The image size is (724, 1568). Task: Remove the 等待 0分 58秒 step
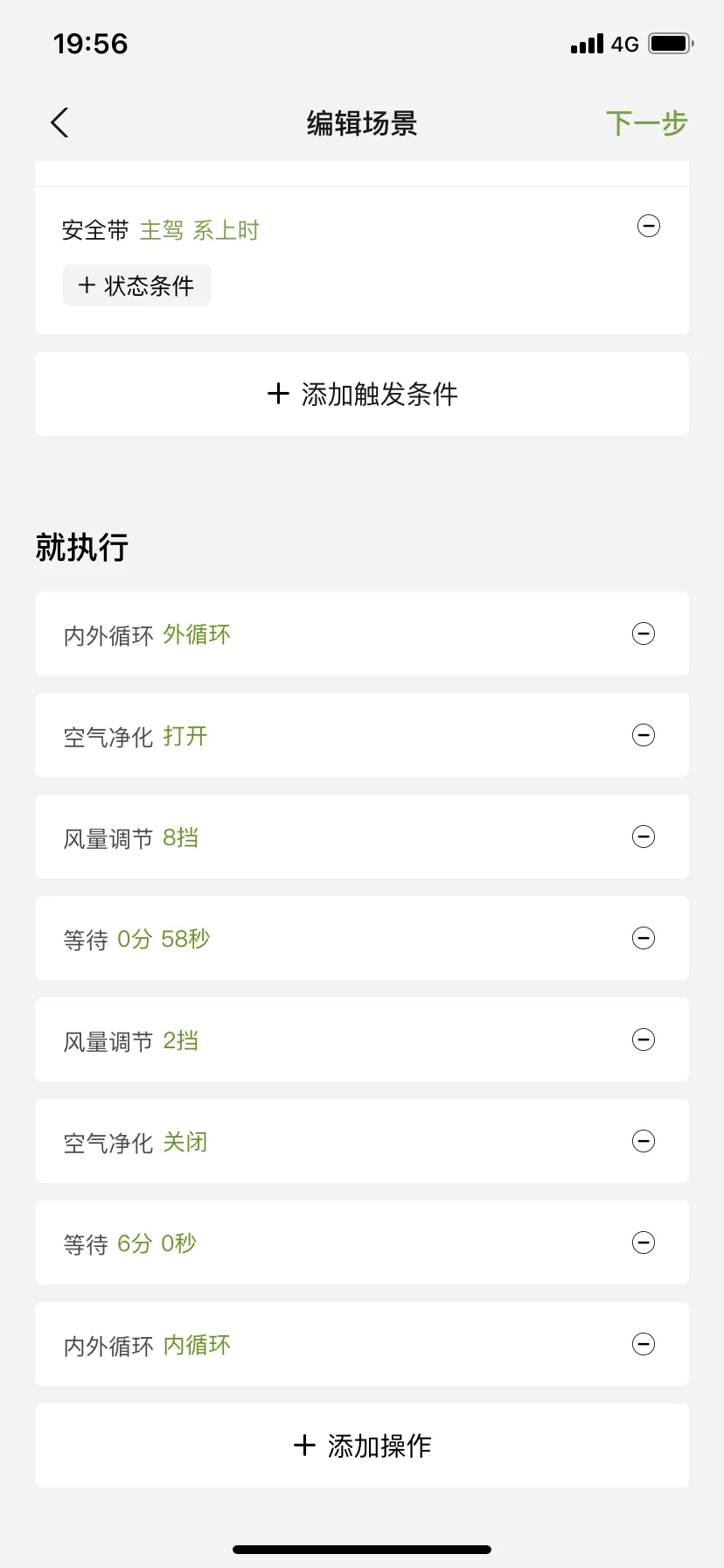click(x=644, y=938)
